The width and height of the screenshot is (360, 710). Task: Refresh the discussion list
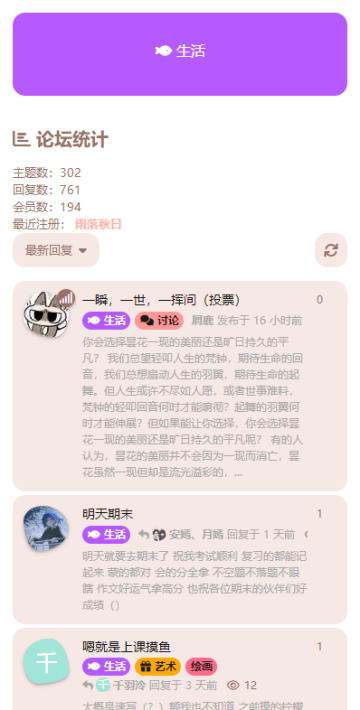pos(331,250)
